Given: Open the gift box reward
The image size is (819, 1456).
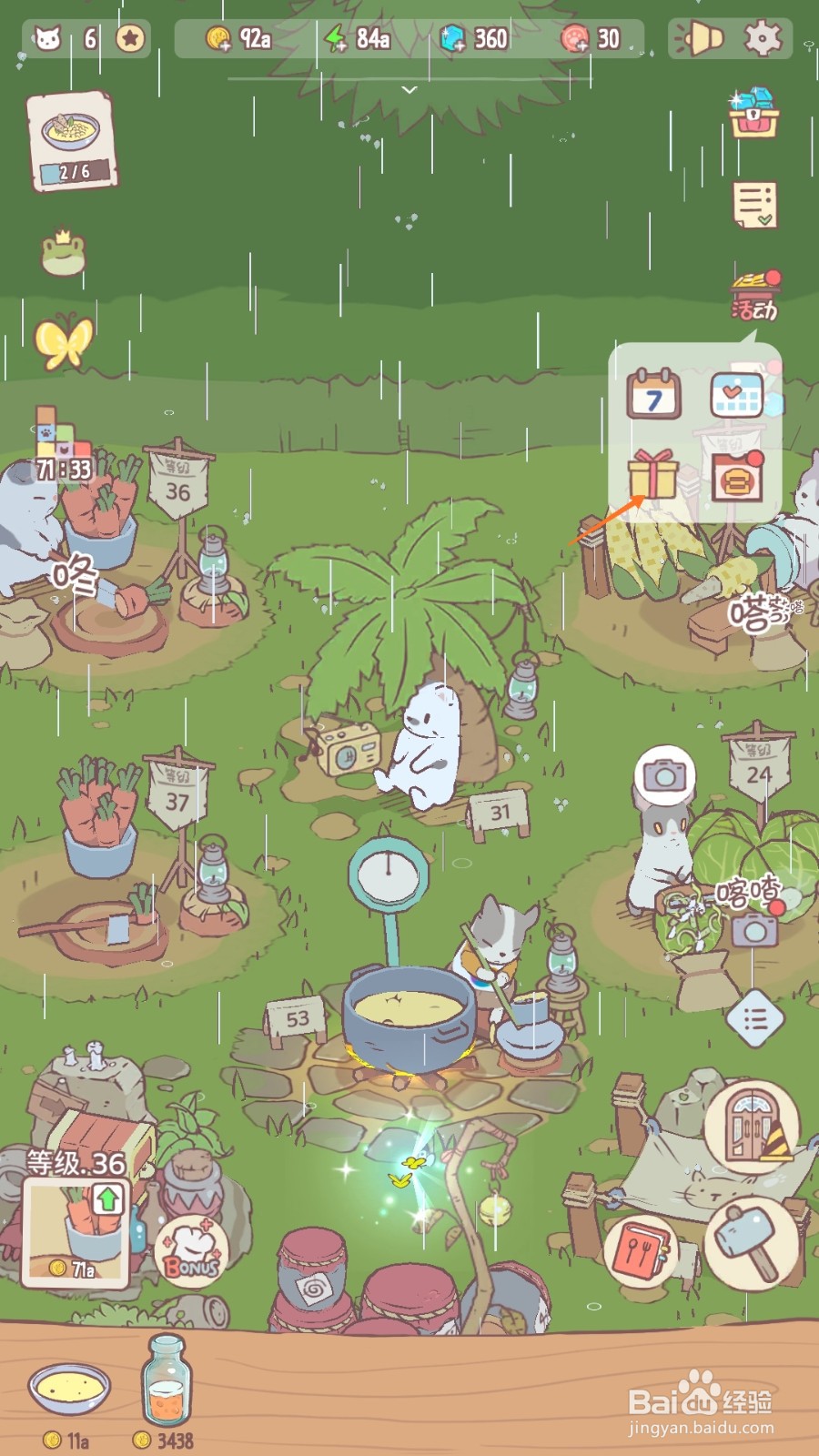Looking at the screenshot, I should (652, 474).
